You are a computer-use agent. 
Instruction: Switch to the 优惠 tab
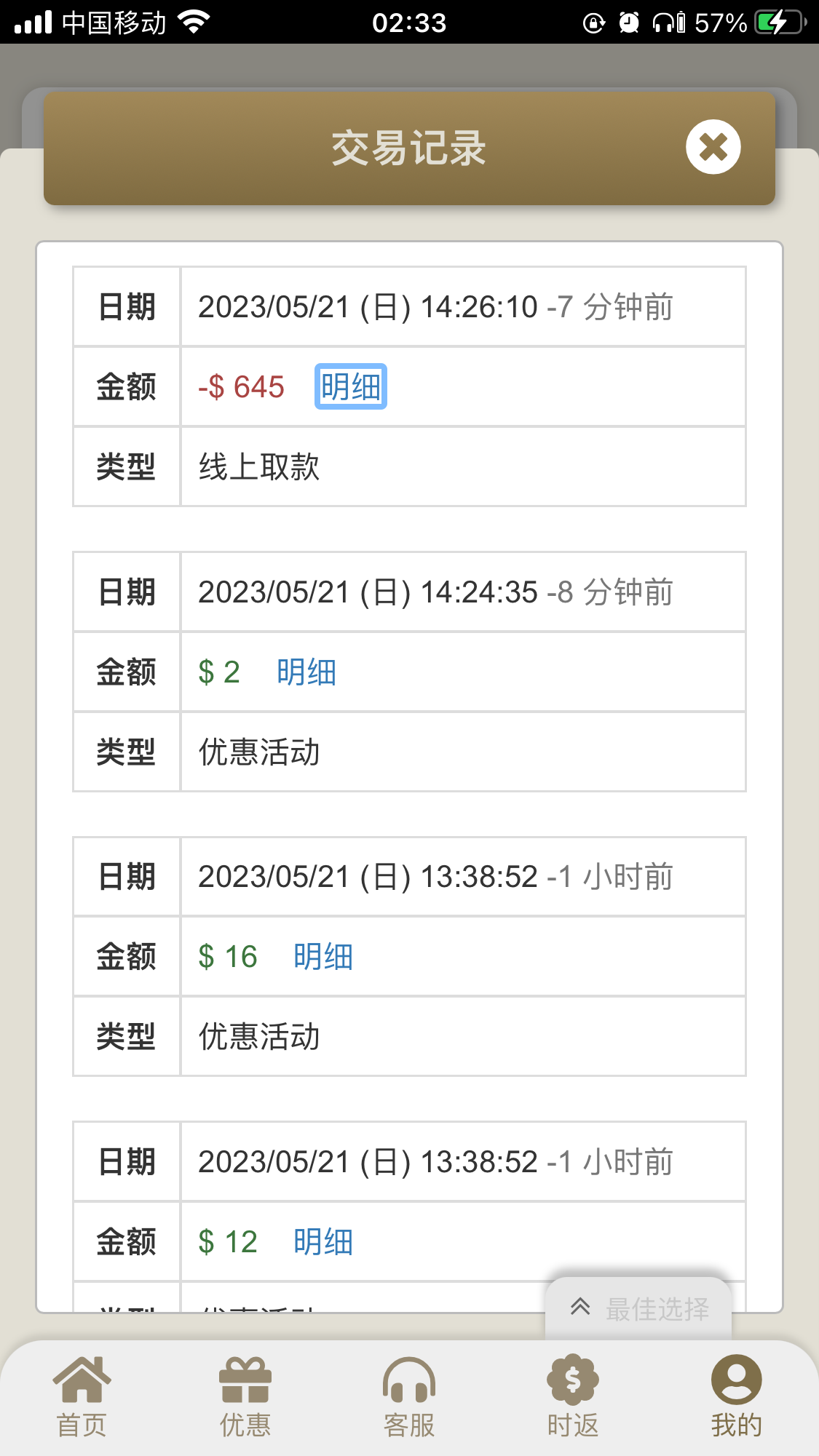pos(245,1397)
